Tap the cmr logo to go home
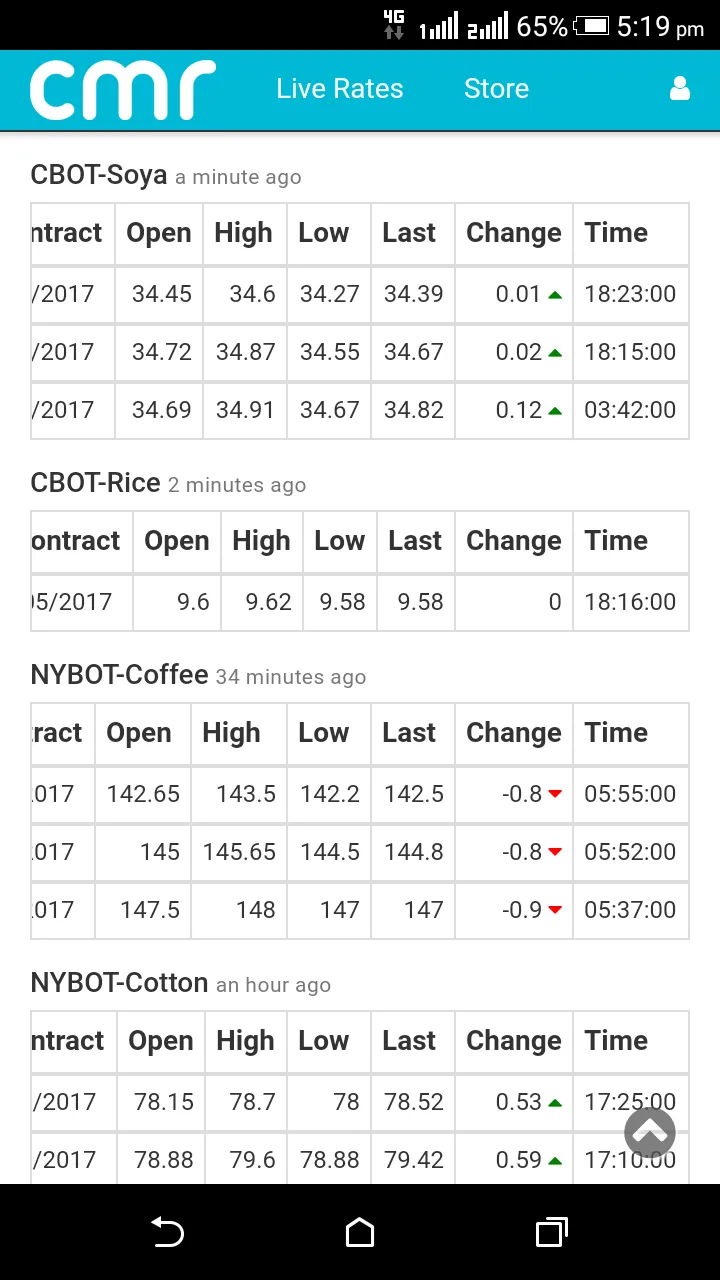Image resolution: width=720 pixels, height=1280 pixels. point(122,90)
